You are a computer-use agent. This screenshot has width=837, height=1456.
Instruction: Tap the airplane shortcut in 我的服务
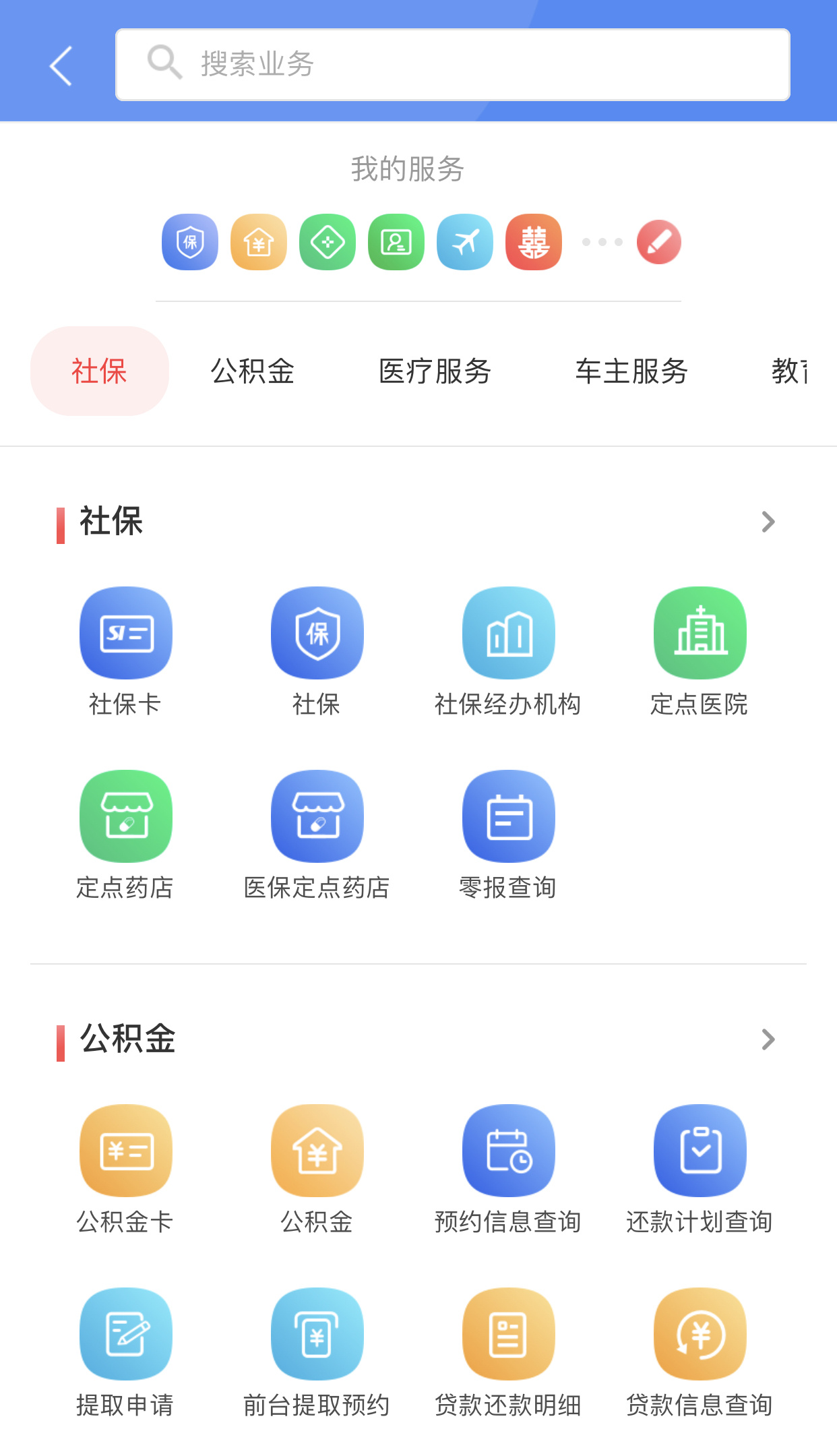[465, 242]
